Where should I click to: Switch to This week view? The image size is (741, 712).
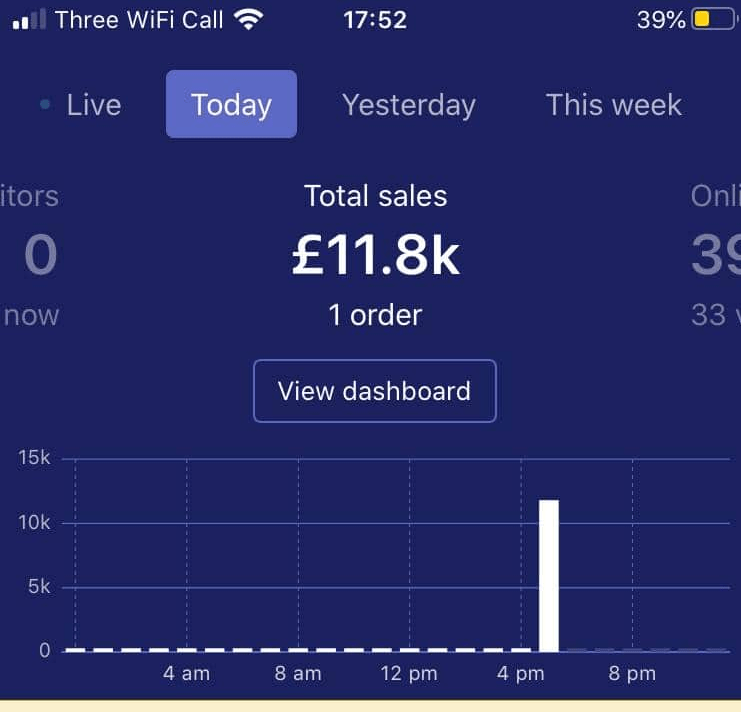613,105
